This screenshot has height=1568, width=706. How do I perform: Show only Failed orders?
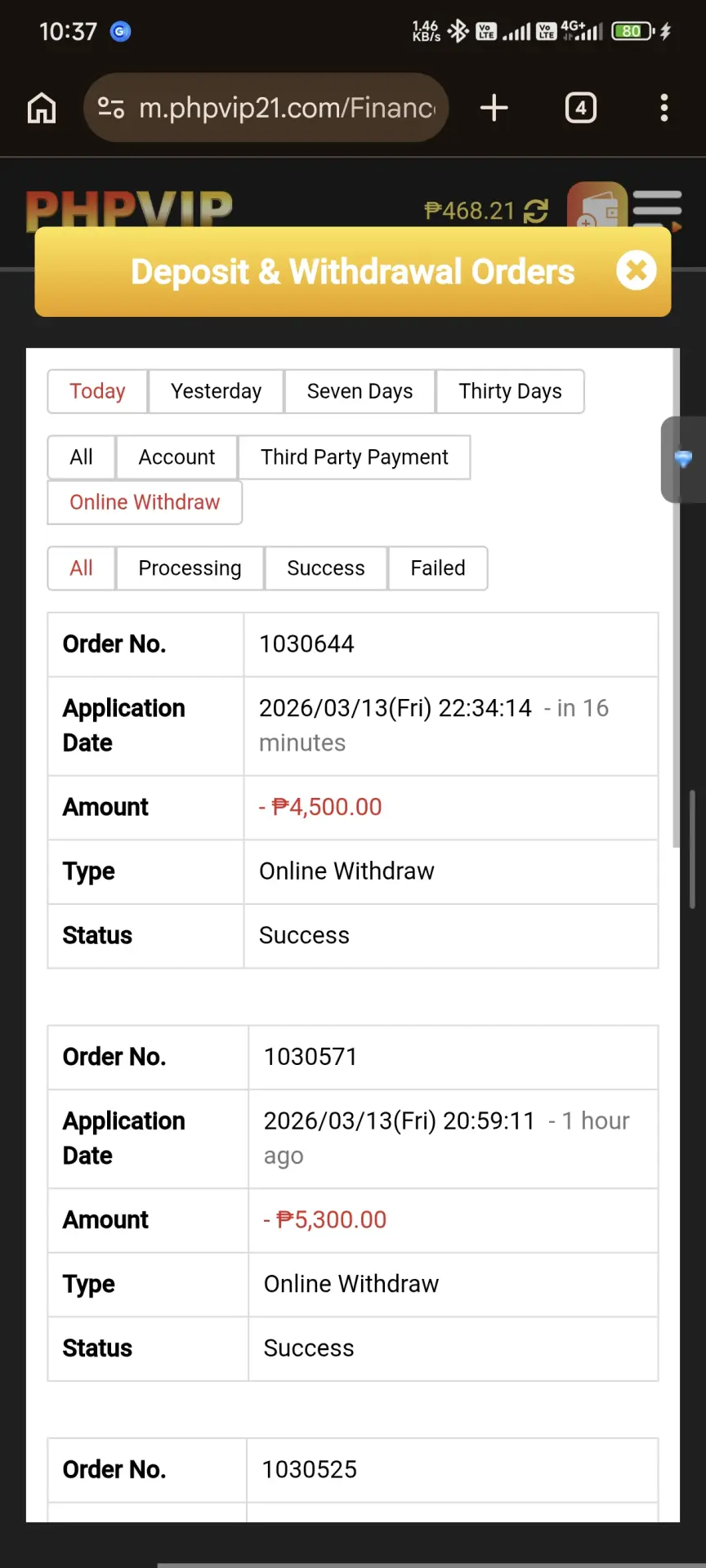click(437, 568)
